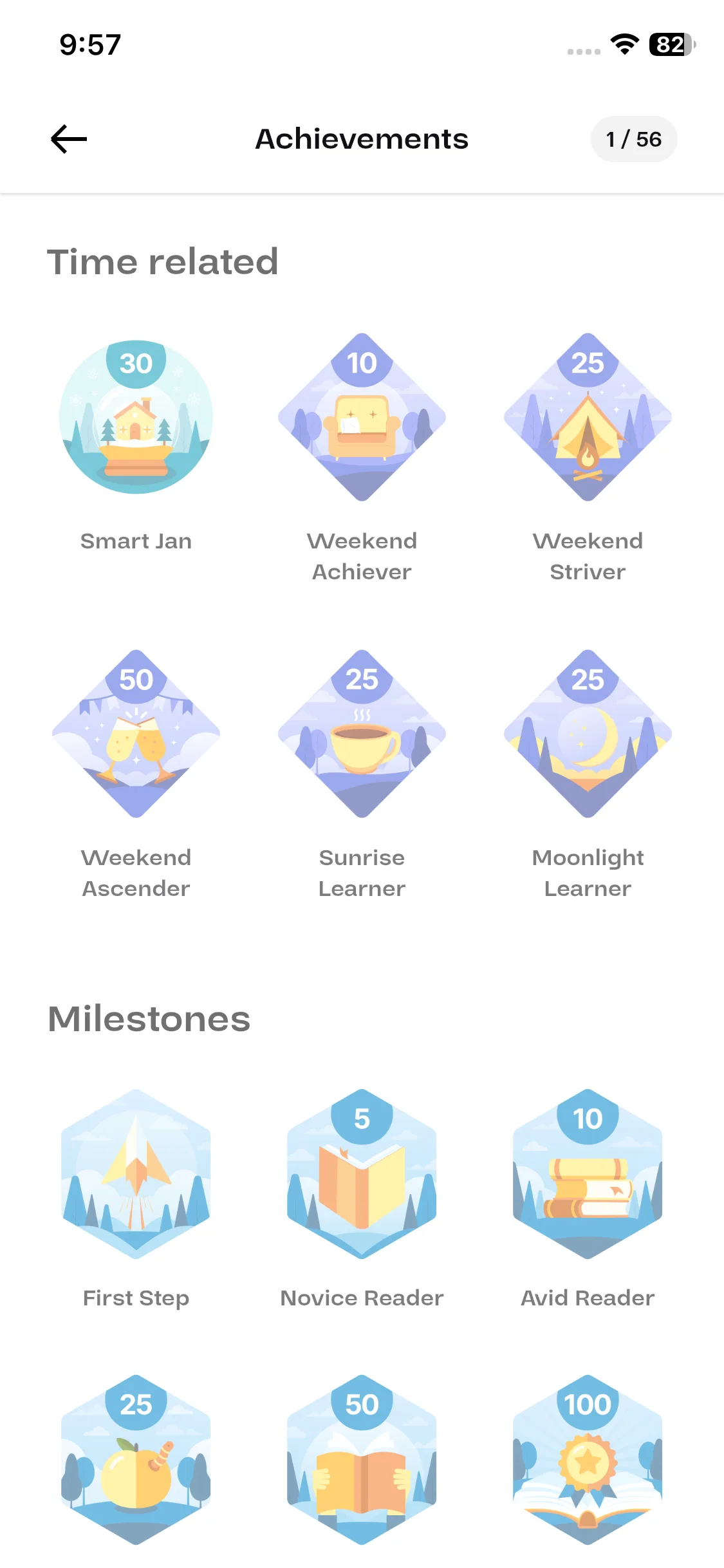The image size is (724, 1568).
Task: Select the Weekend Striver badge
Action: (588, 417)
